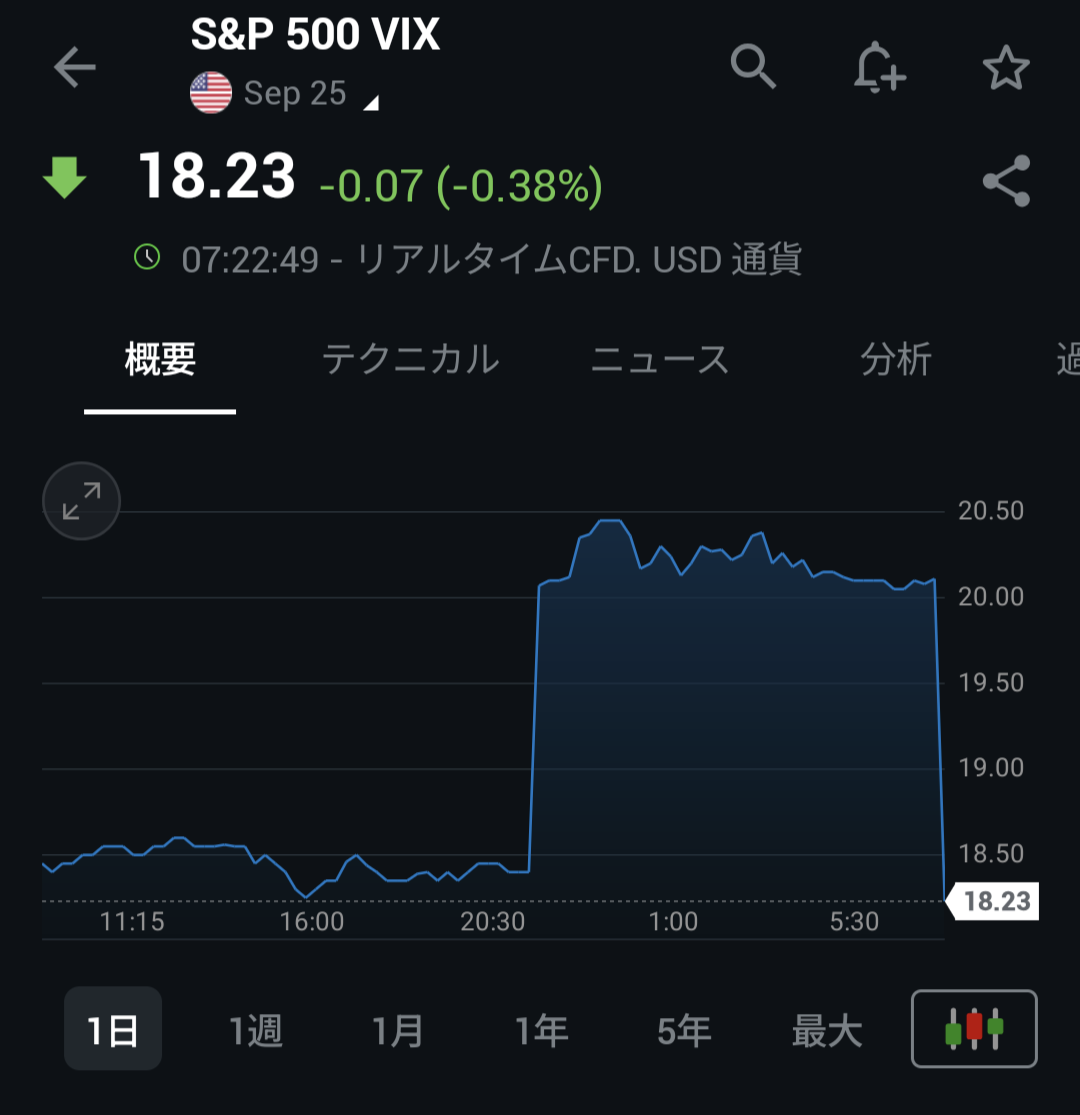Switch to the テクニカル tab
This screenshot has width=1080, height=1115.
[x=412, y=361]
